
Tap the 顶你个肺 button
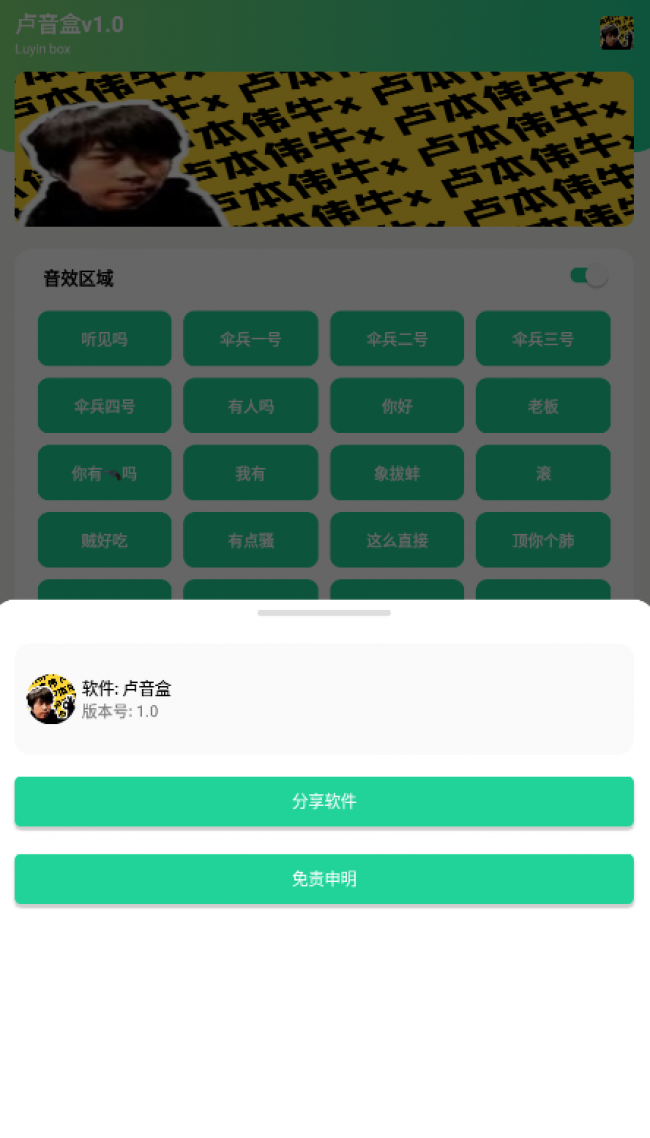pyautogui.click(x=543, y=540)
